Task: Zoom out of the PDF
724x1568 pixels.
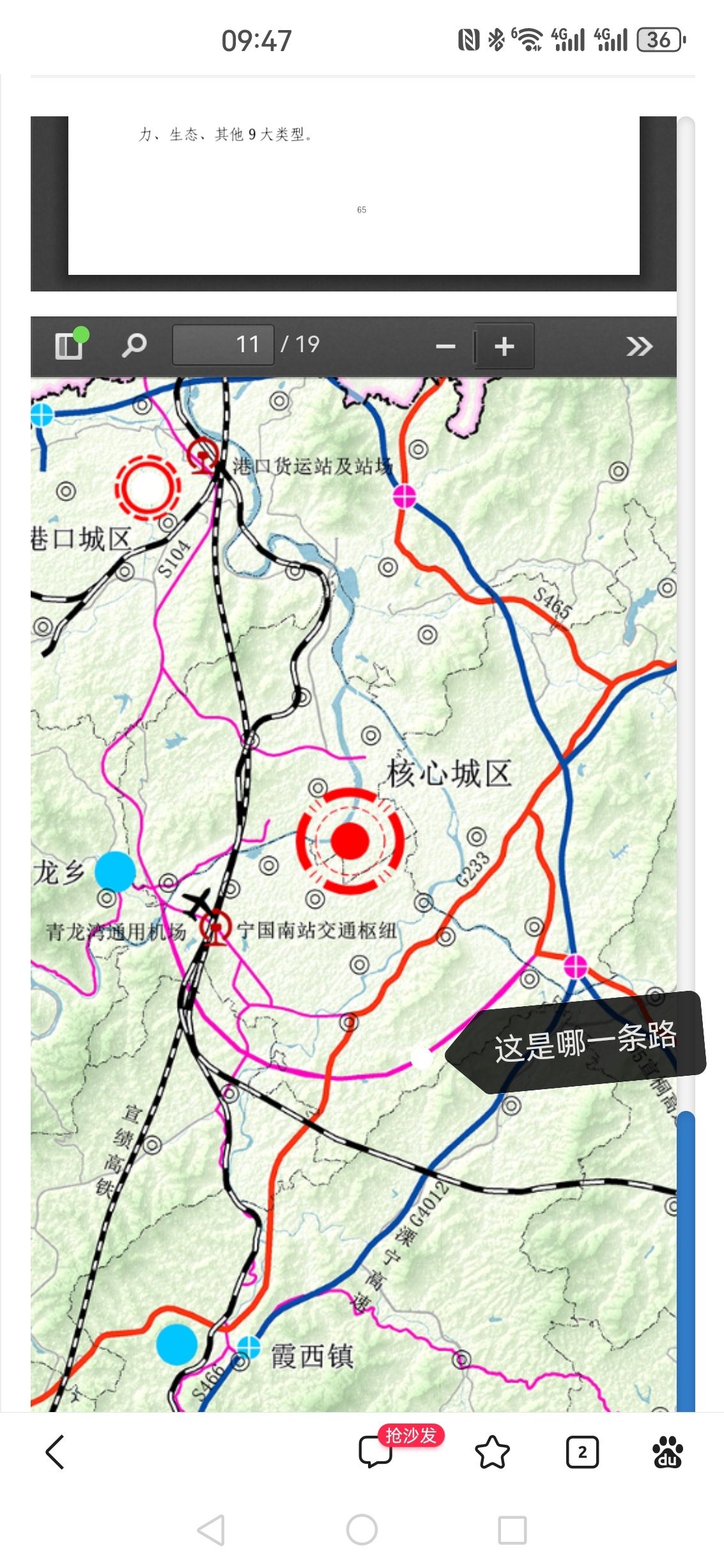Action: point(445,346)
